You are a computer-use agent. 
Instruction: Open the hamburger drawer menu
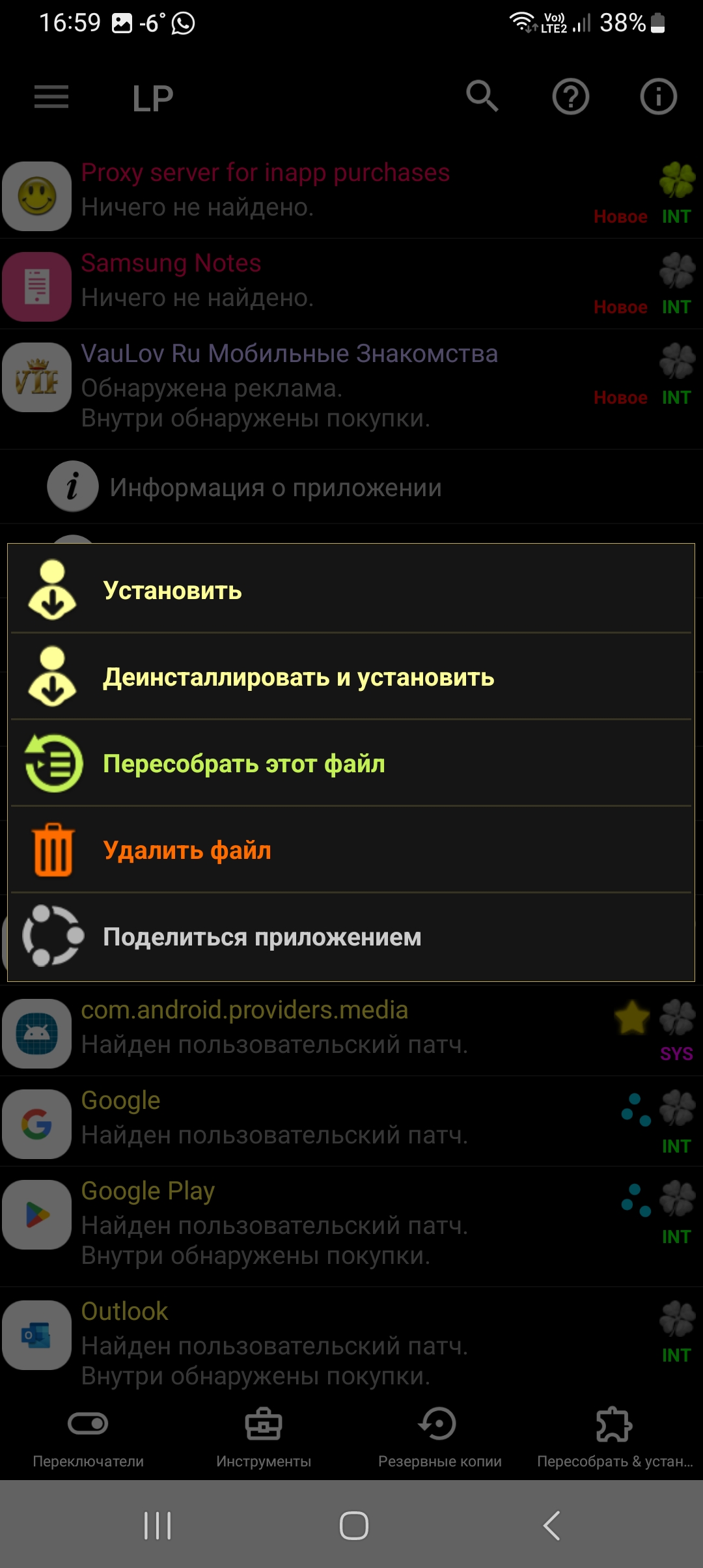(51, 97)
